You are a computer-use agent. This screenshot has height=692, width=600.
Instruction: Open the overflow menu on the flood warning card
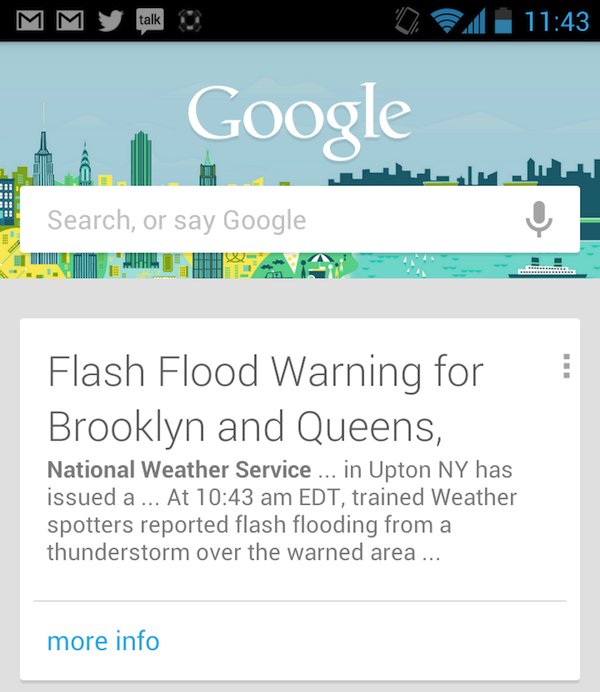point(566,366)
